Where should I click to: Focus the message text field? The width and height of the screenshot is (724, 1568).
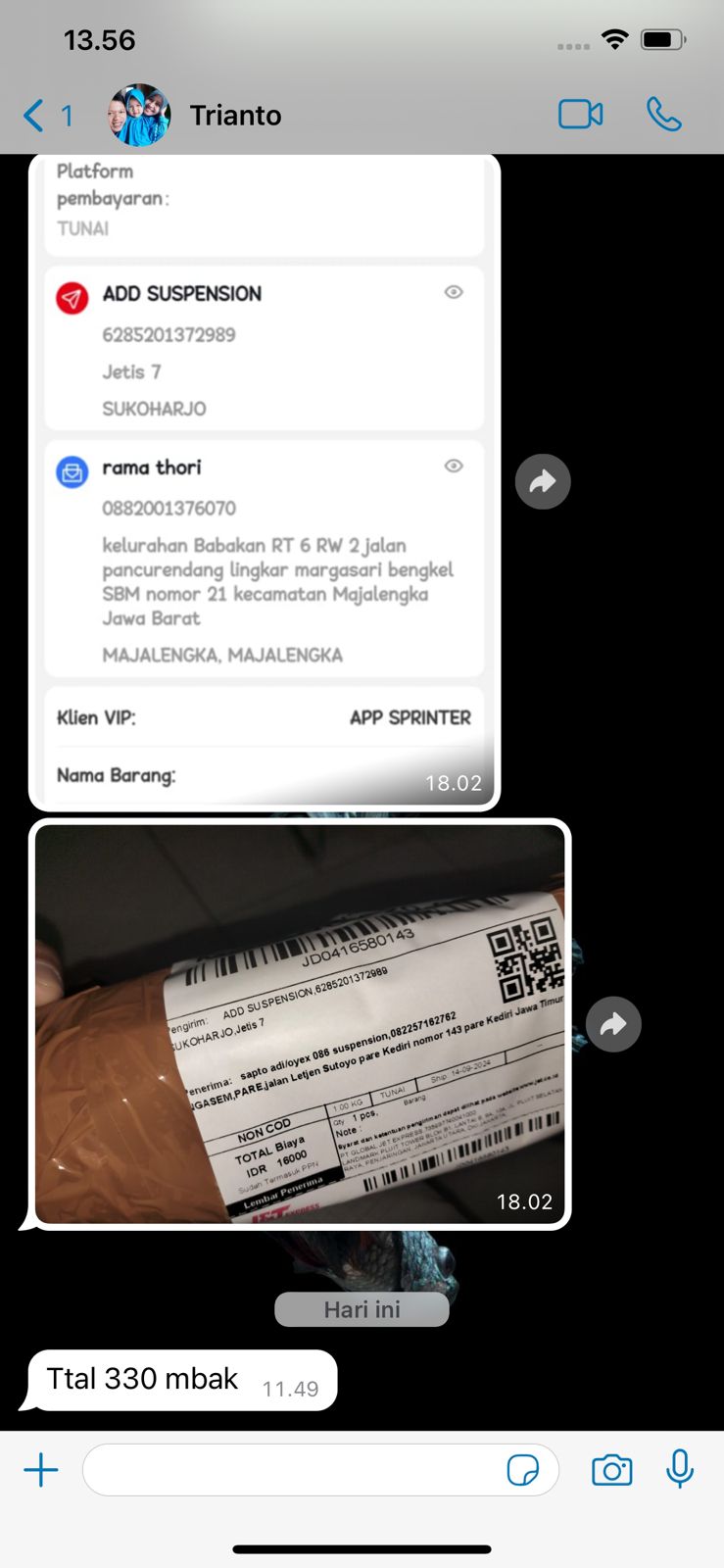click(294, 1470)
